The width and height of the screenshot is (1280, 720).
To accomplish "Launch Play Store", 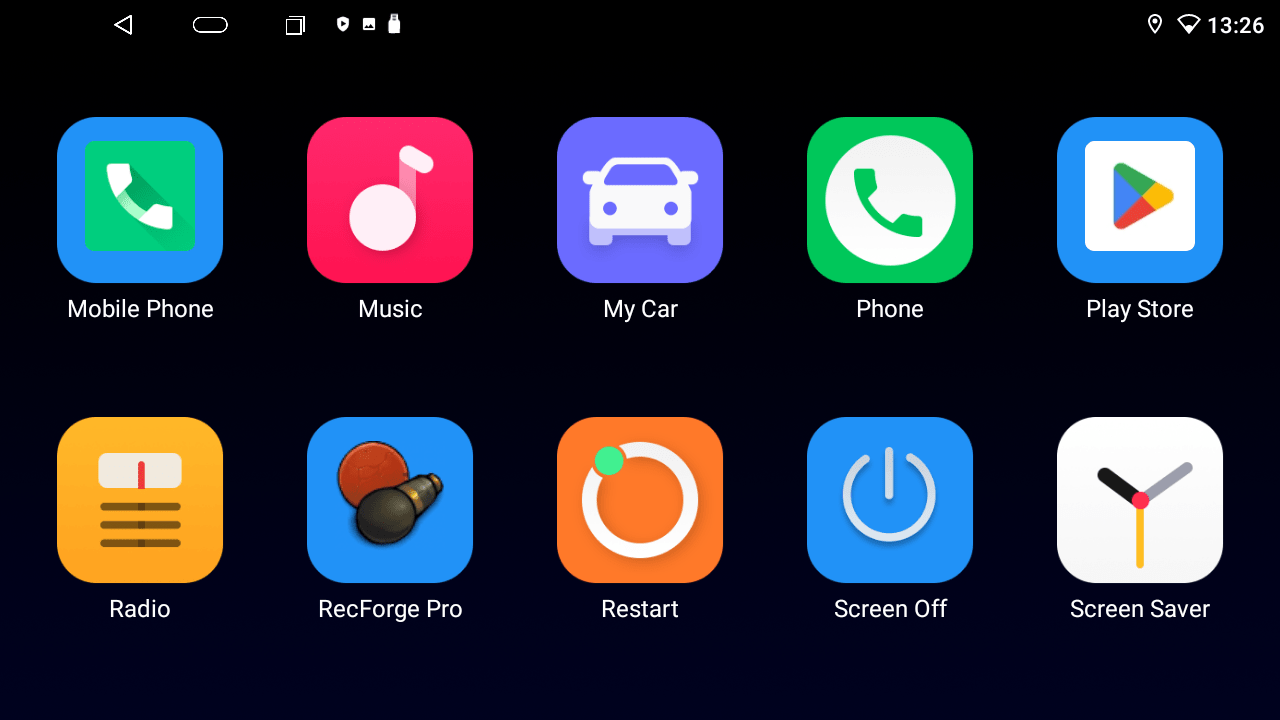I will point(1140,200).
